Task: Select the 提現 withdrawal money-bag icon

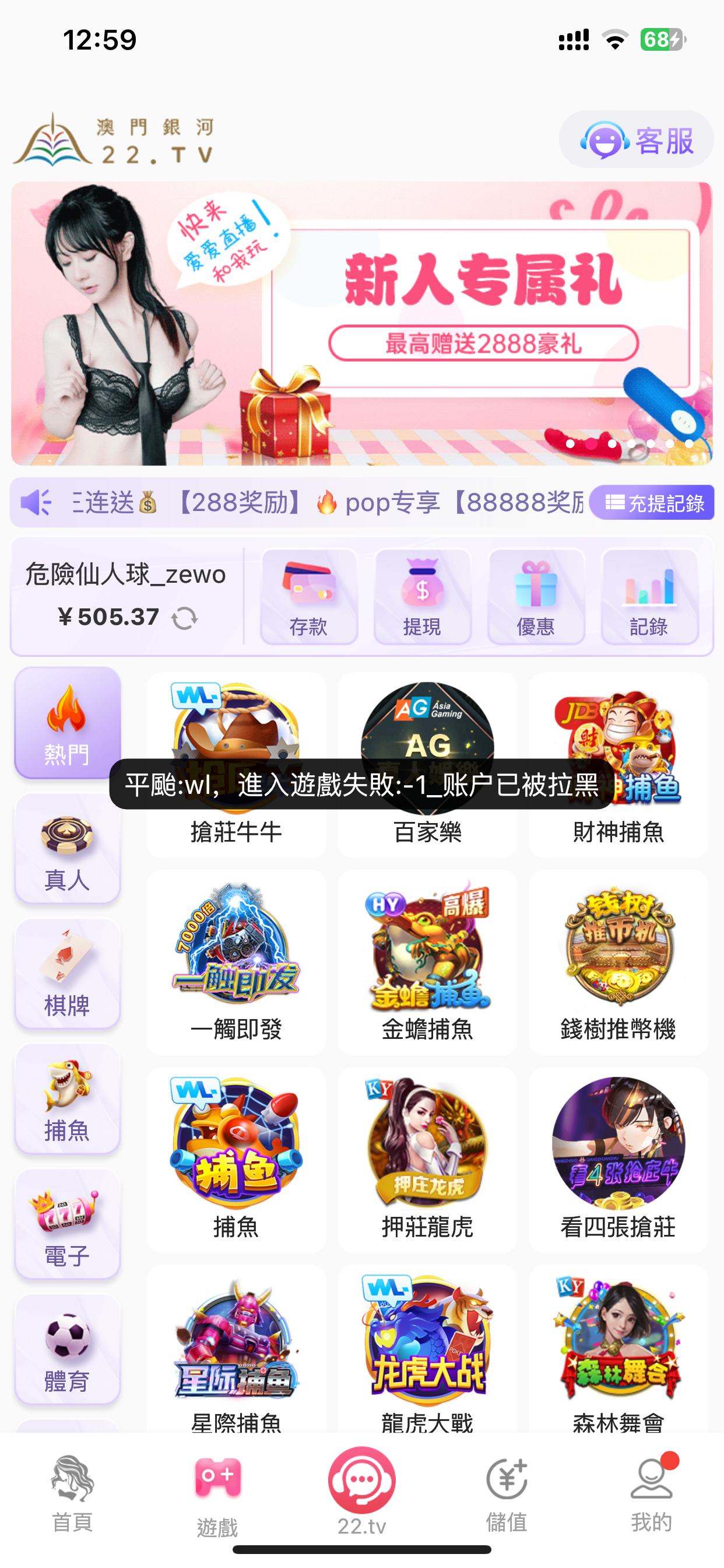Action: pos(422,597)
